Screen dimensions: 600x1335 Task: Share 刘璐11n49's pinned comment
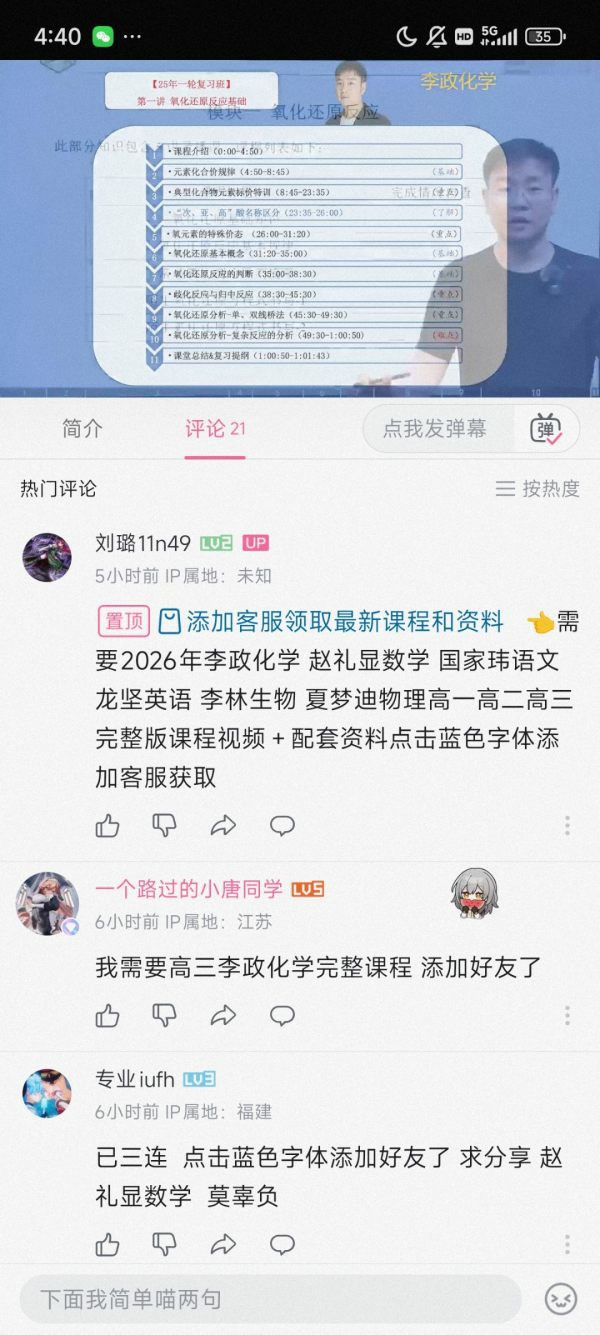pos(223,825)
